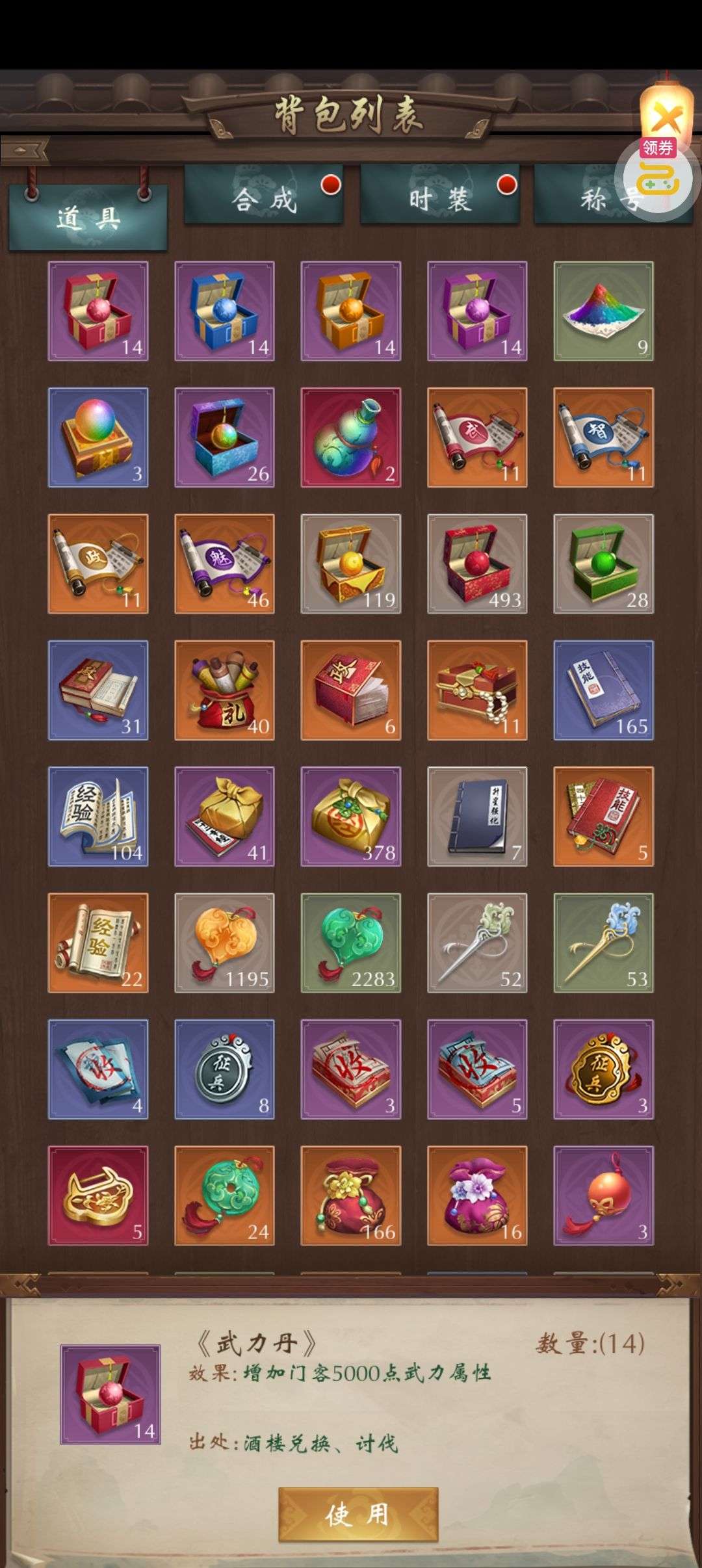Select the blue 技能 book with 165
702x1568 pixels.
pos(603,690)
